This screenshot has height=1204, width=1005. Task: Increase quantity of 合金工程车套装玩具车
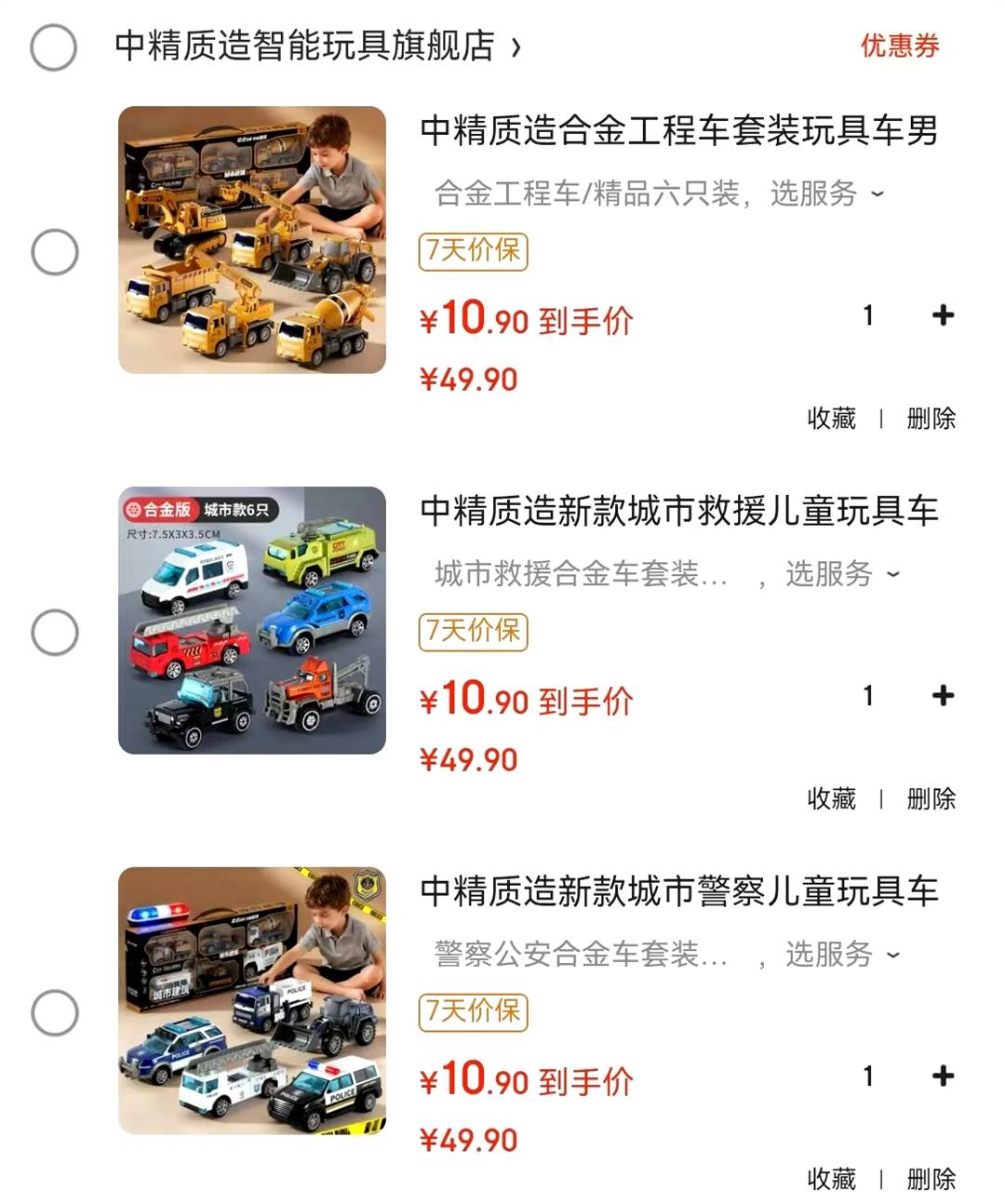[943, 315]
